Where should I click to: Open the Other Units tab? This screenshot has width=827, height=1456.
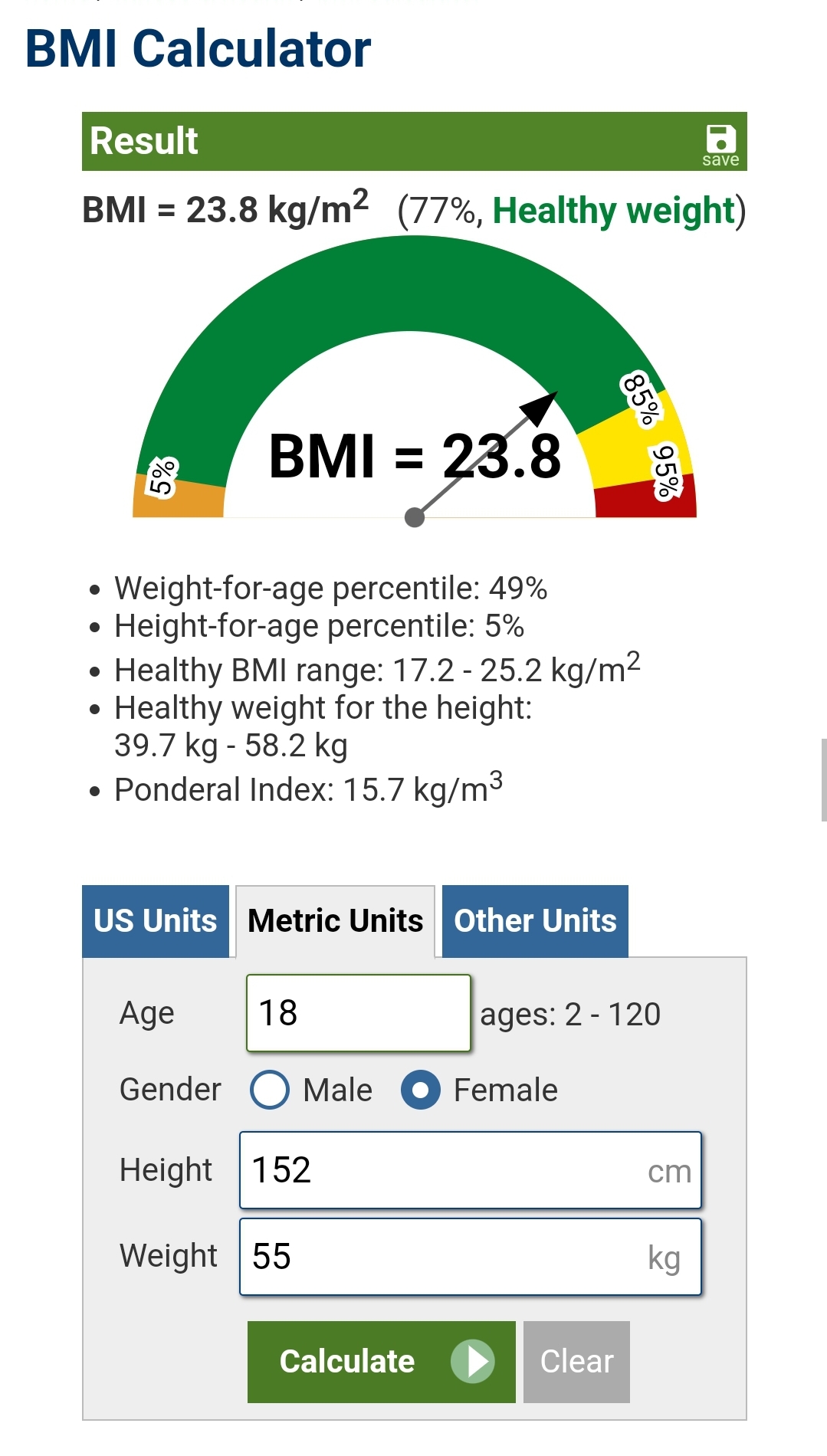[535, 921]
